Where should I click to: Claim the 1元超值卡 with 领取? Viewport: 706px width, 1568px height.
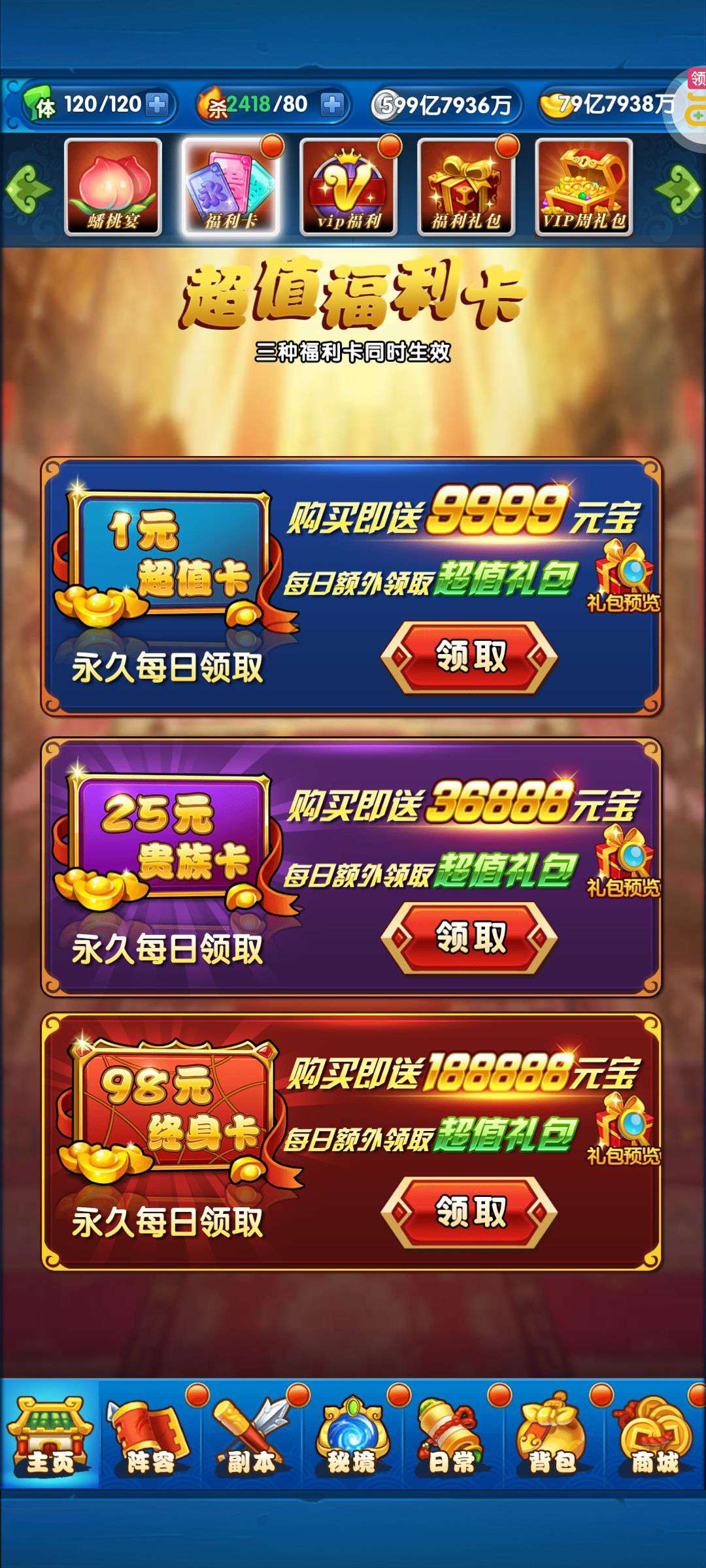469,657
